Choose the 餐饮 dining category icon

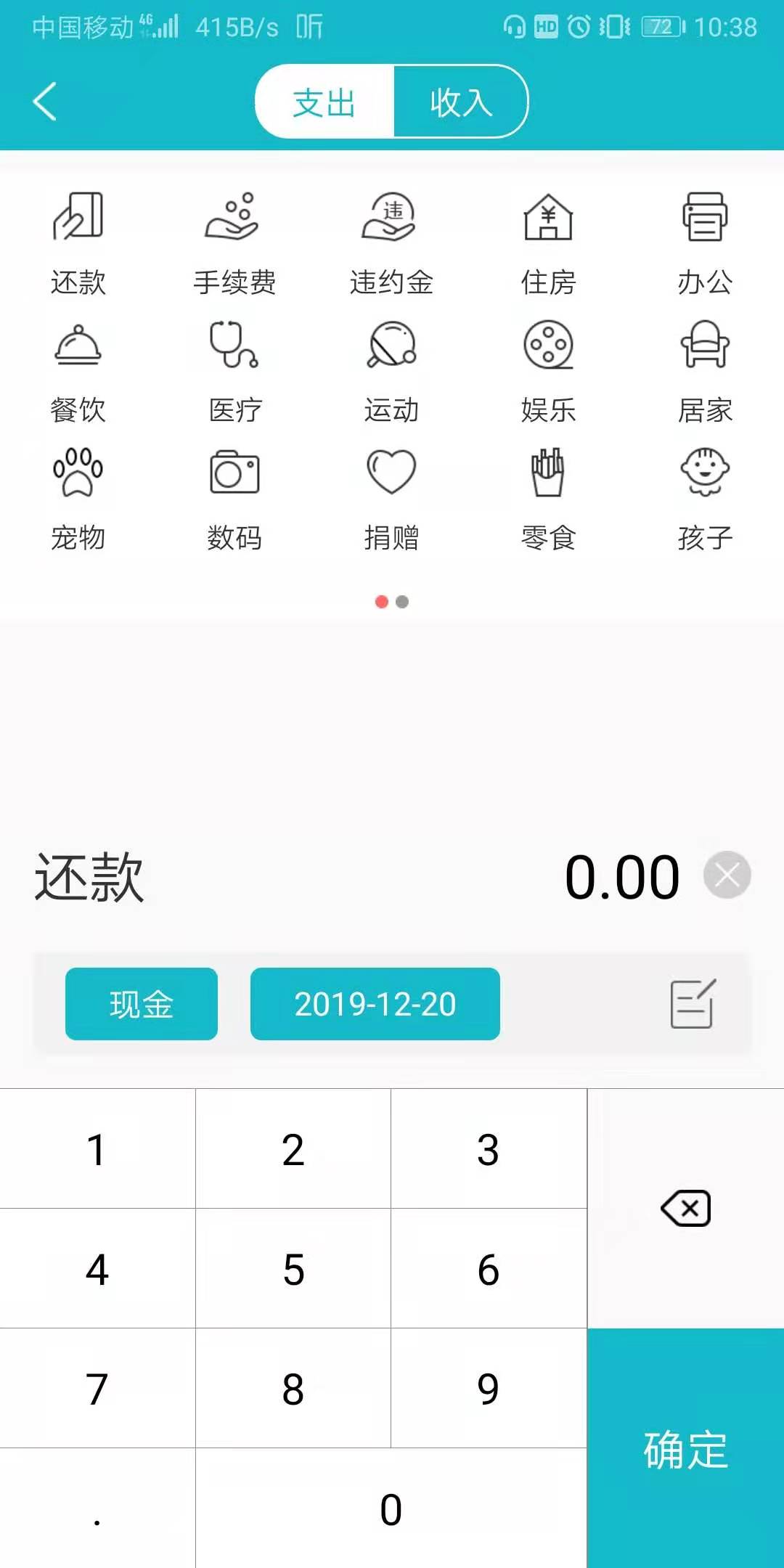[x=78, y=347]
